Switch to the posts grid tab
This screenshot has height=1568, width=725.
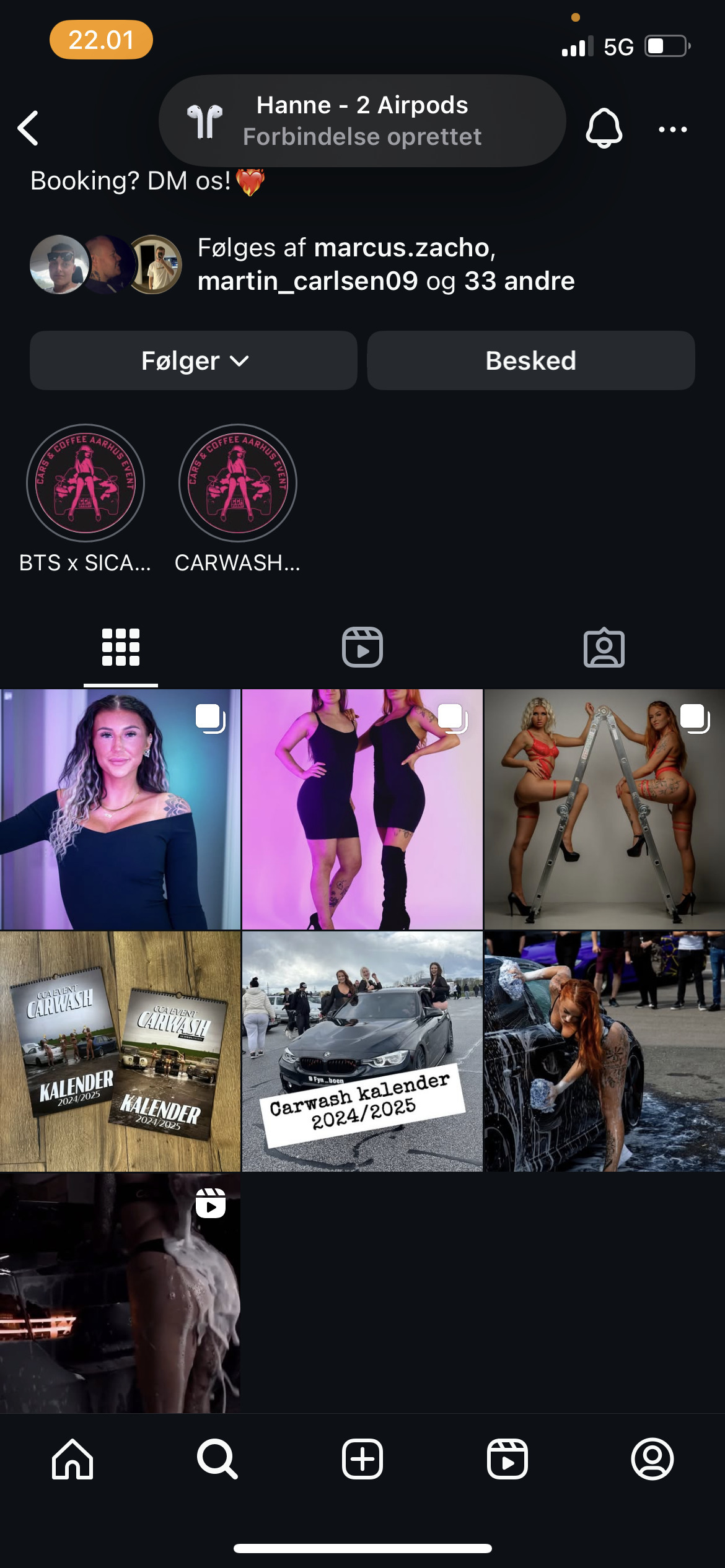click(121, 647)
